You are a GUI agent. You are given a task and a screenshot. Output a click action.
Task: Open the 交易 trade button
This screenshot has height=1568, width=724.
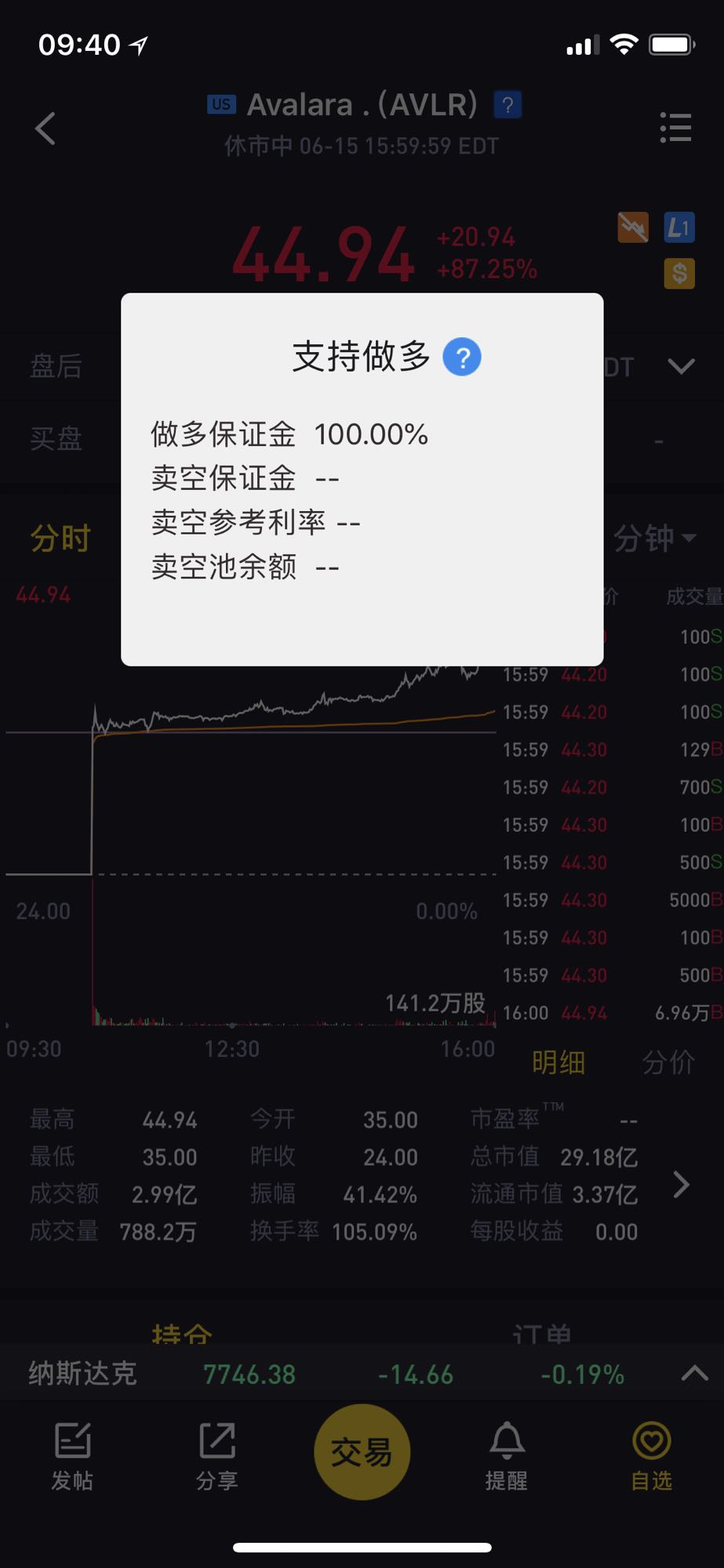pos(362,1452)
